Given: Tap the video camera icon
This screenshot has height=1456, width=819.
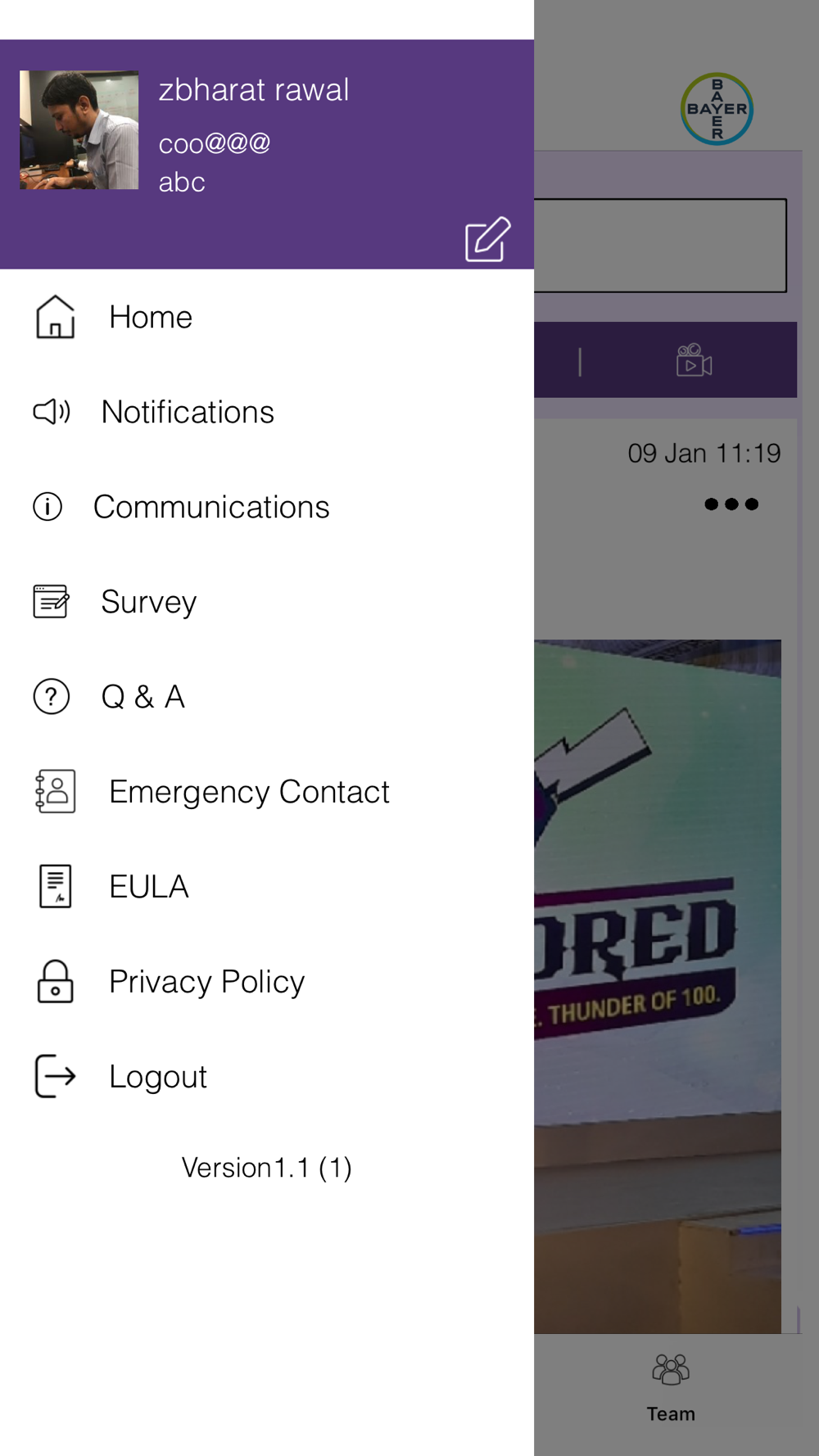Looking at the screenshot, I should click(694, 360).
